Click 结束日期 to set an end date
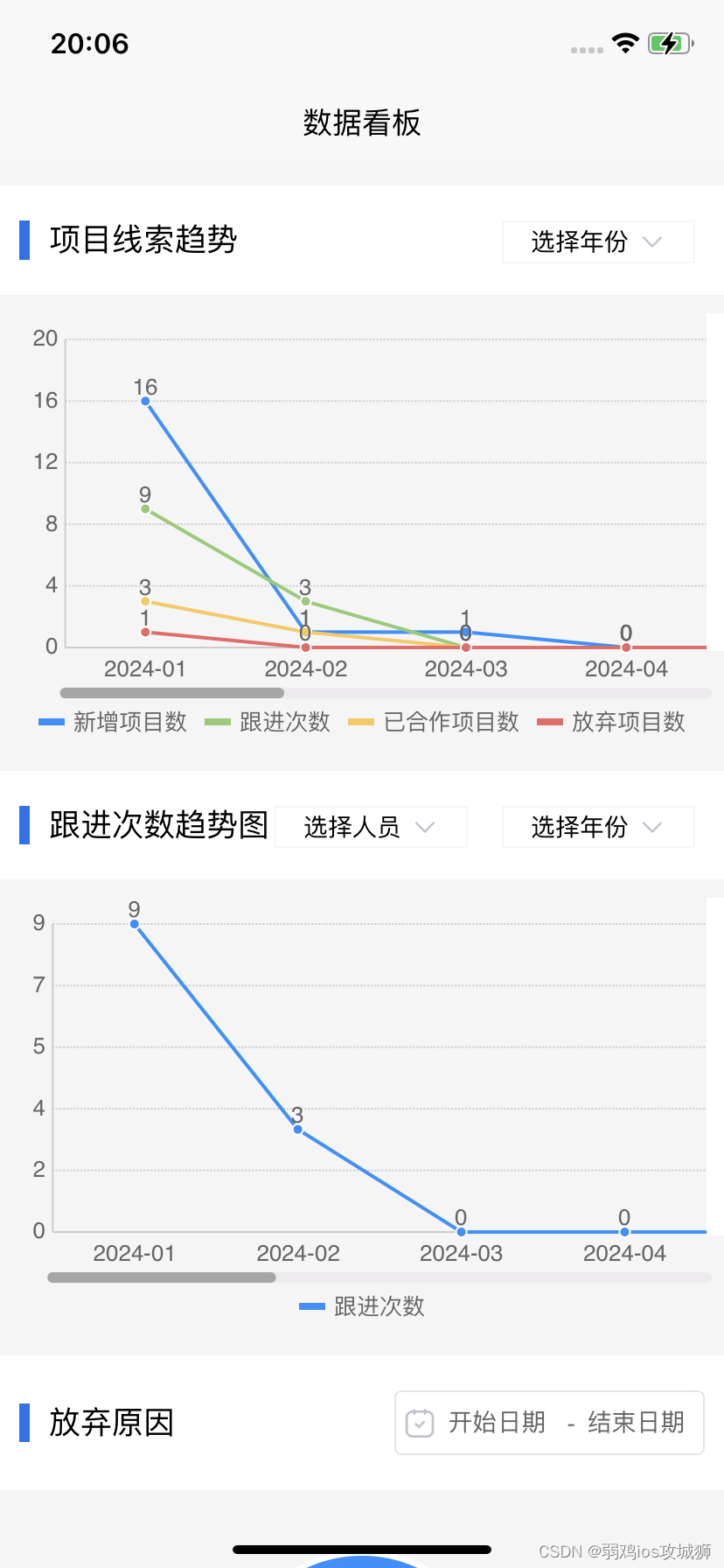This screenshot has height=1568, width=724. (x=636, y=1423)
